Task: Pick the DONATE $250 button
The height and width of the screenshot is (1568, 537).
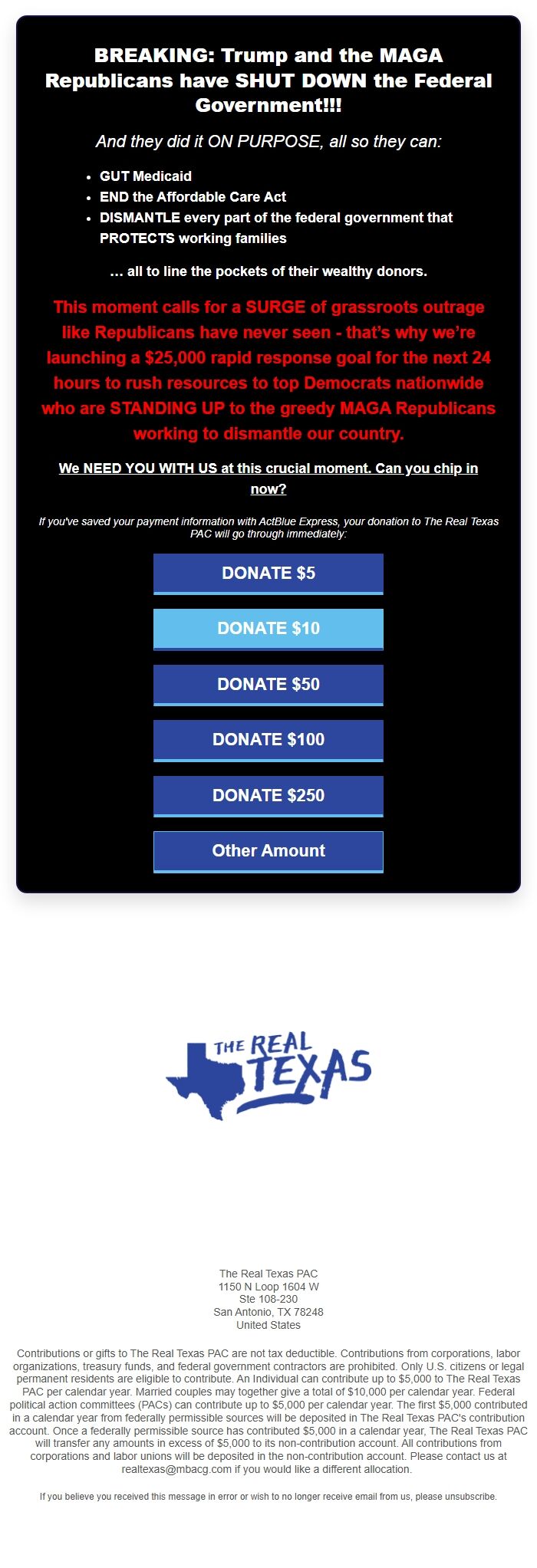Action: tap(268, 796)
